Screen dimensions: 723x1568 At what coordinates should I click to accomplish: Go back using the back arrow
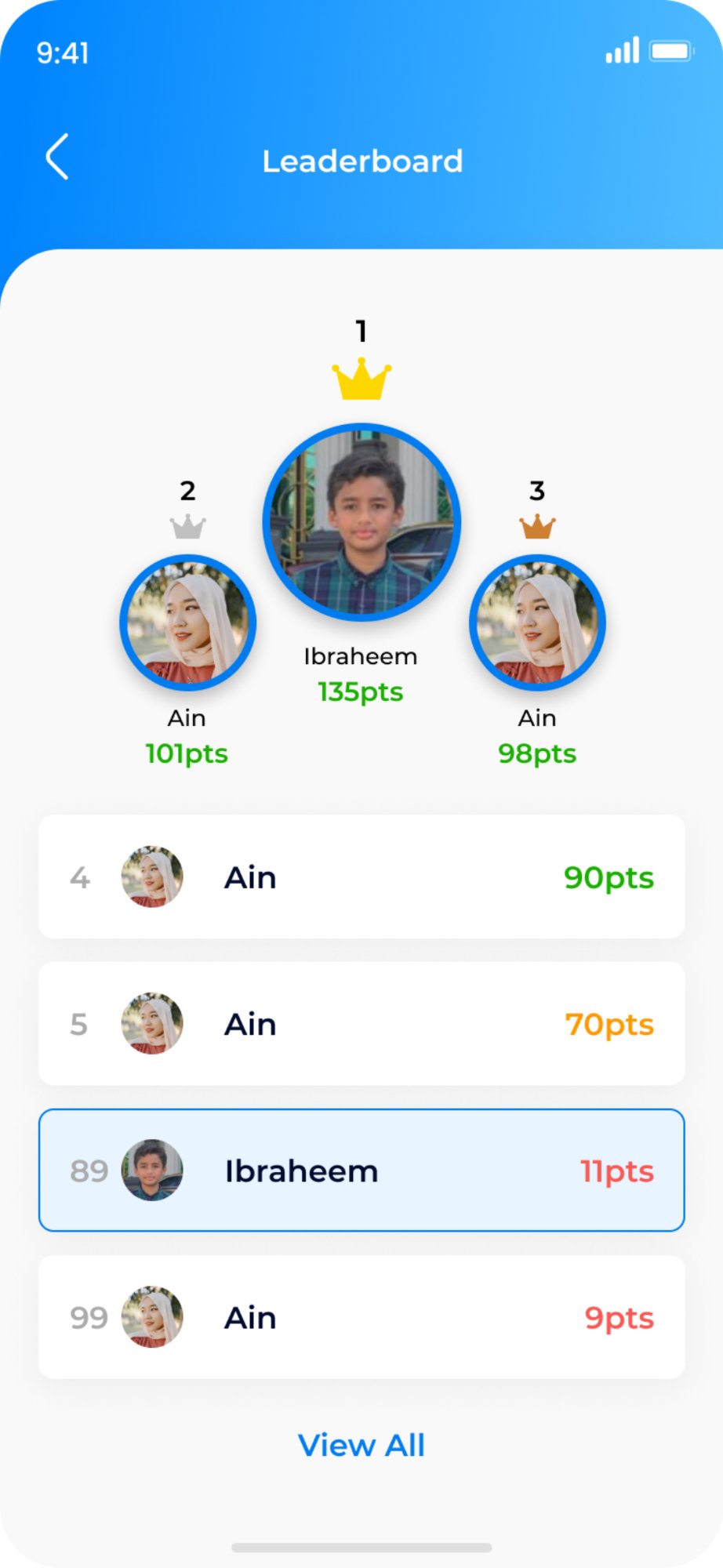(x=57, y=157)
